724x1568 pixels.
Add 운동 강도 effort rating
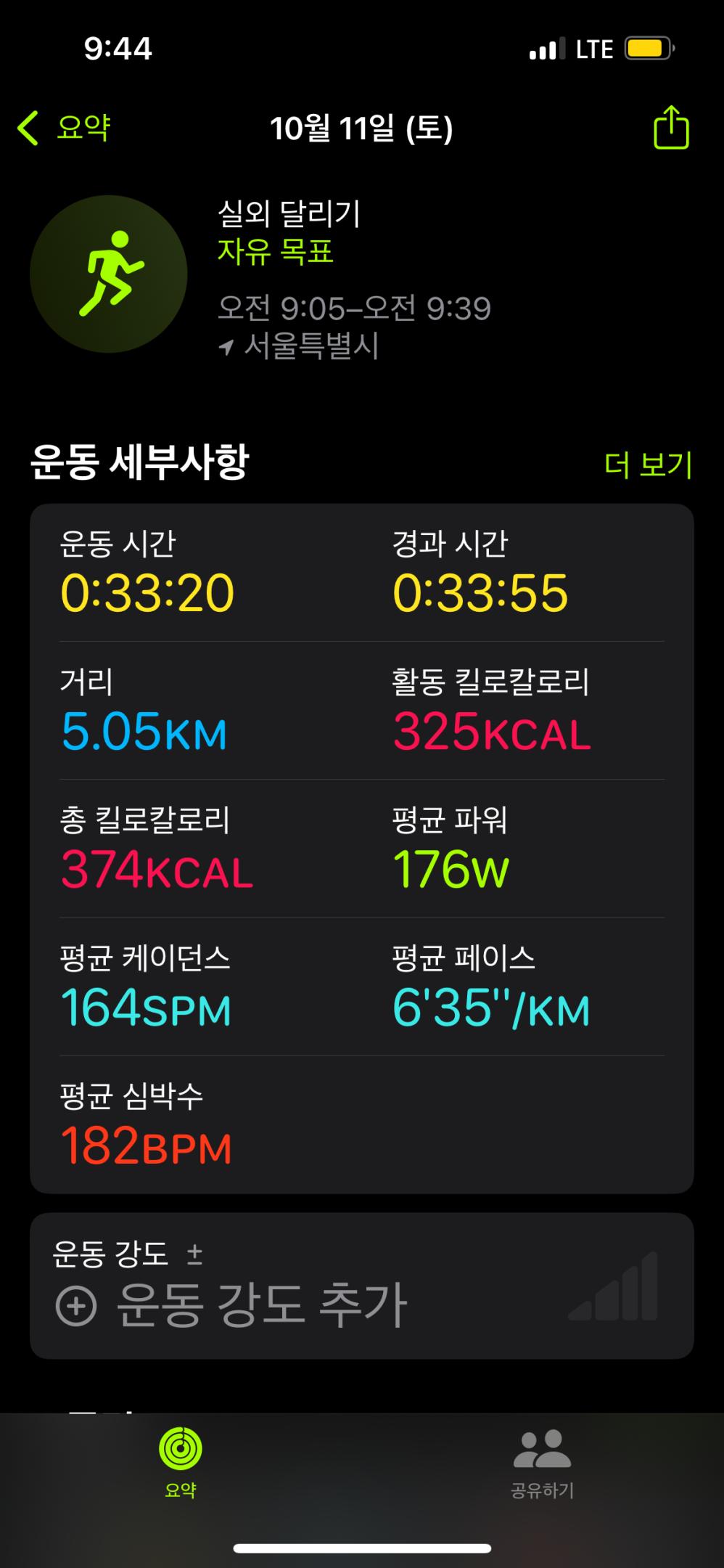click(232, 1305)
